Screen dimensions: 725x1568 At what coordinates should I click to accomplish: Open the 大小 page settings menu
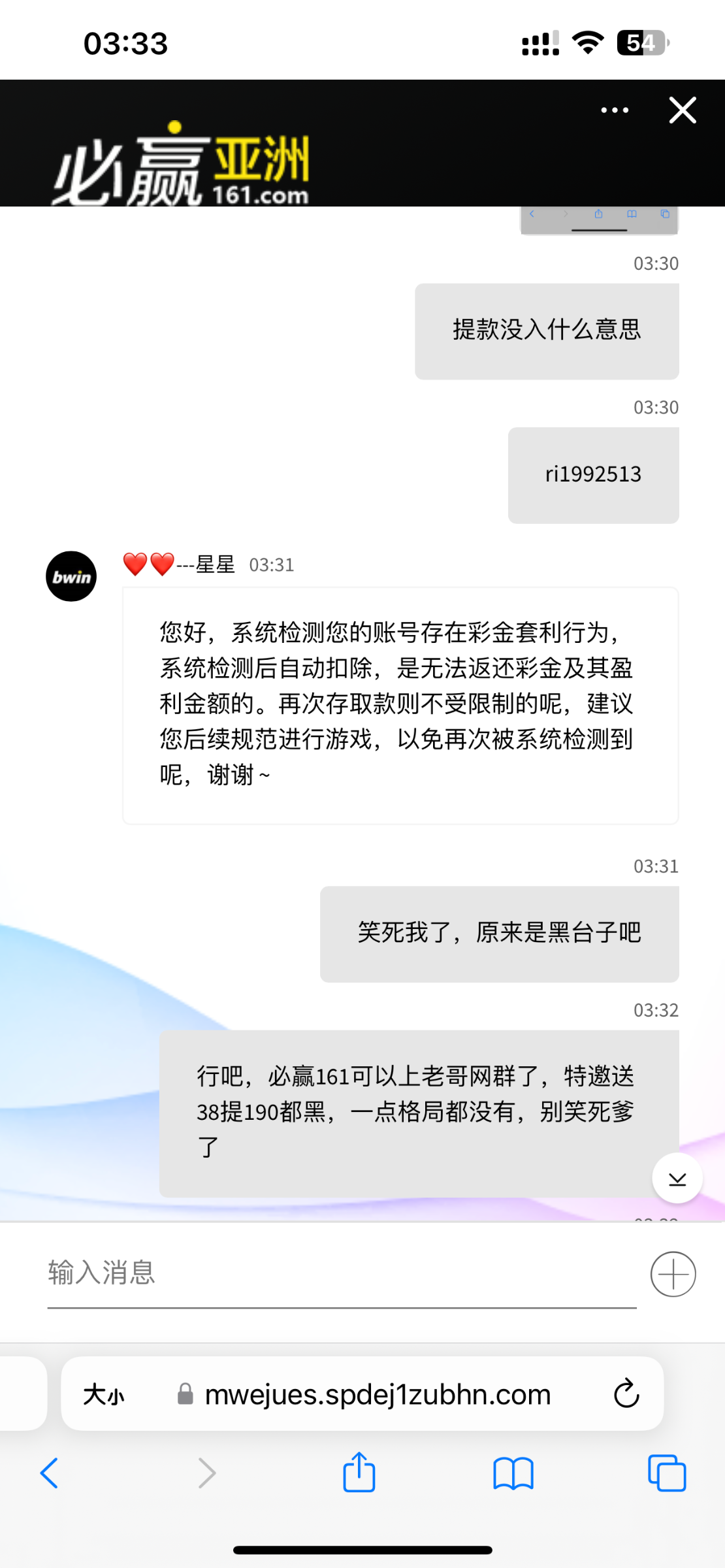(x=104, y=1394)
